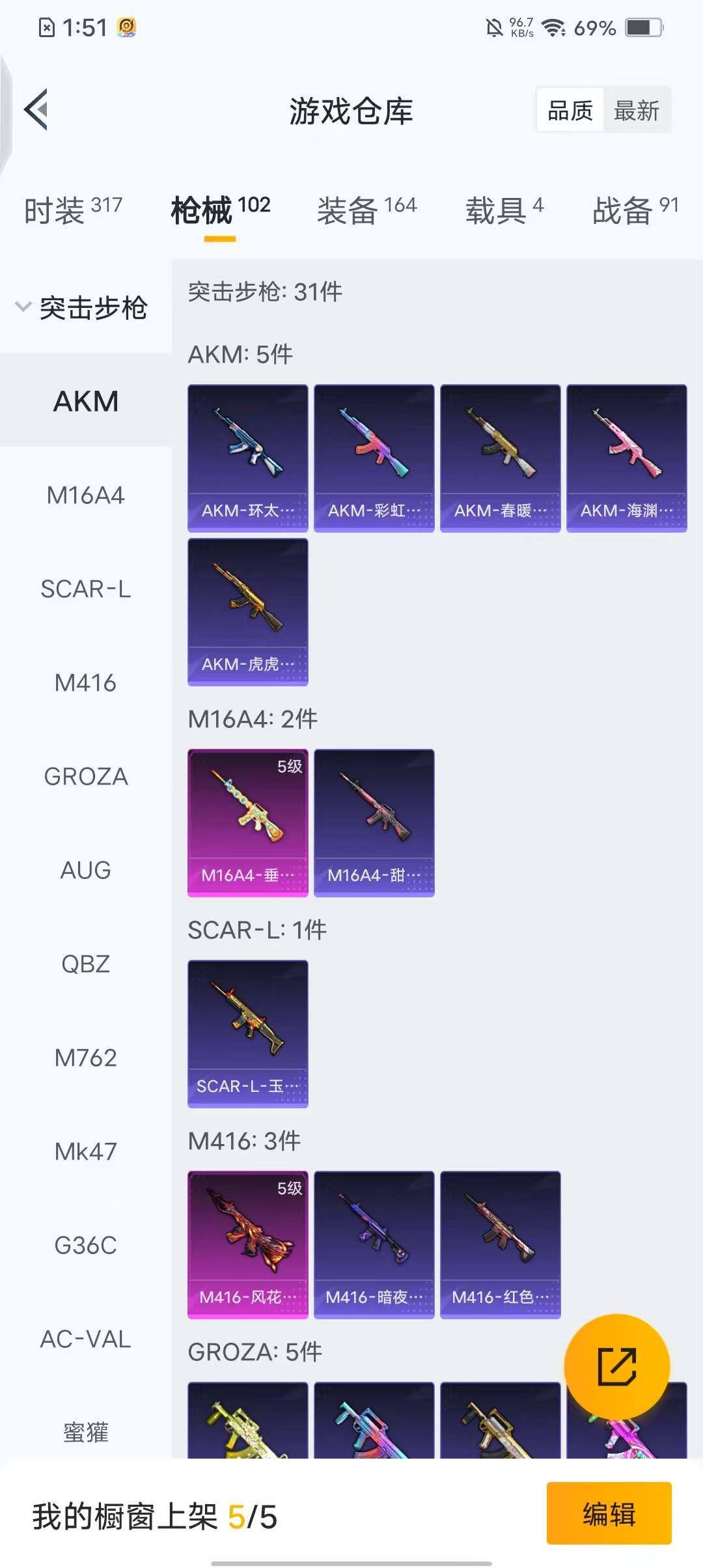View the level 5 M16A4-垂 skin

247,822
